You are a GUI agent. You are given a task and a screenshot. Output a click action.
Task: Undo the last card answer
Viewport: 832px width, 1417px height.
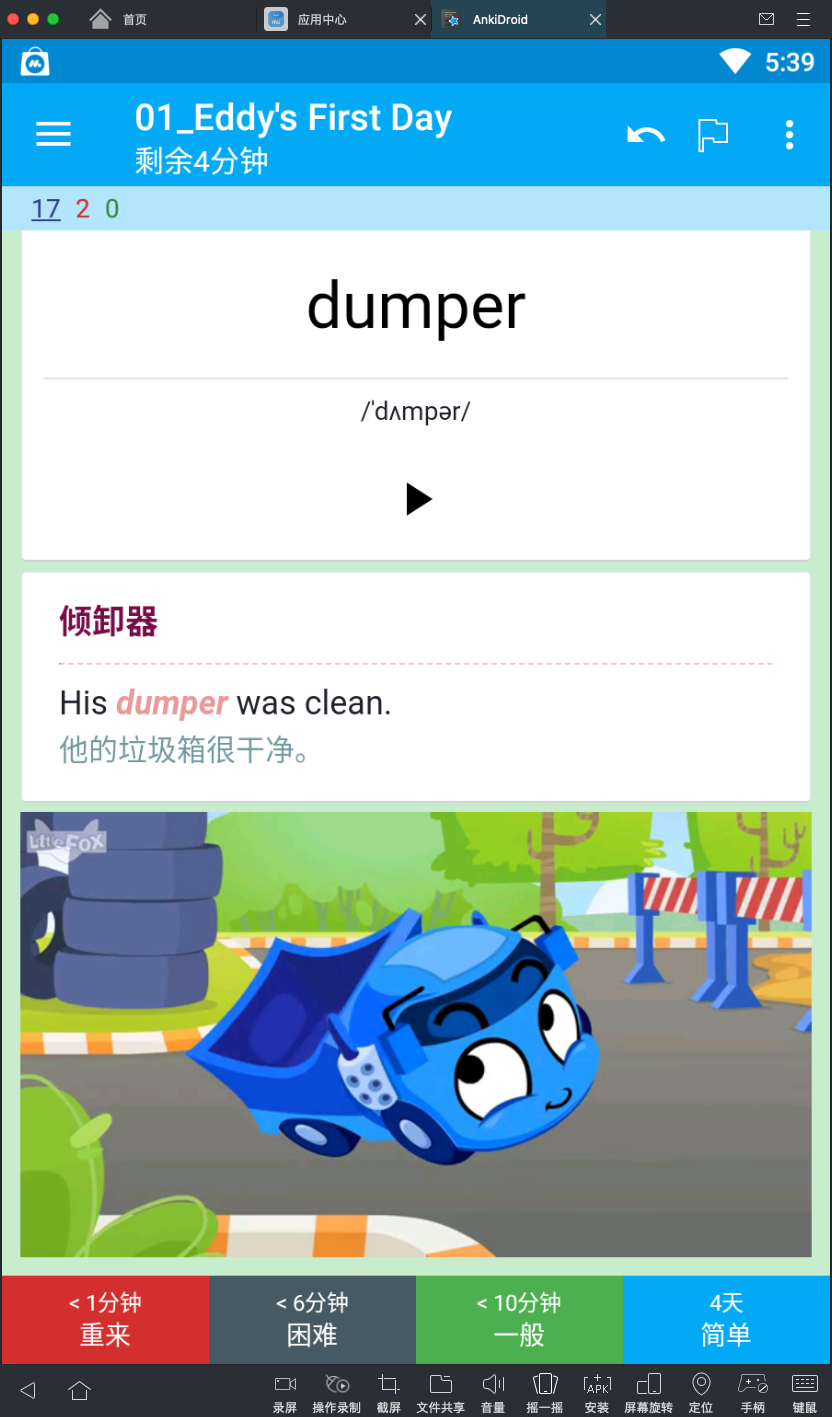click(646, 135)
